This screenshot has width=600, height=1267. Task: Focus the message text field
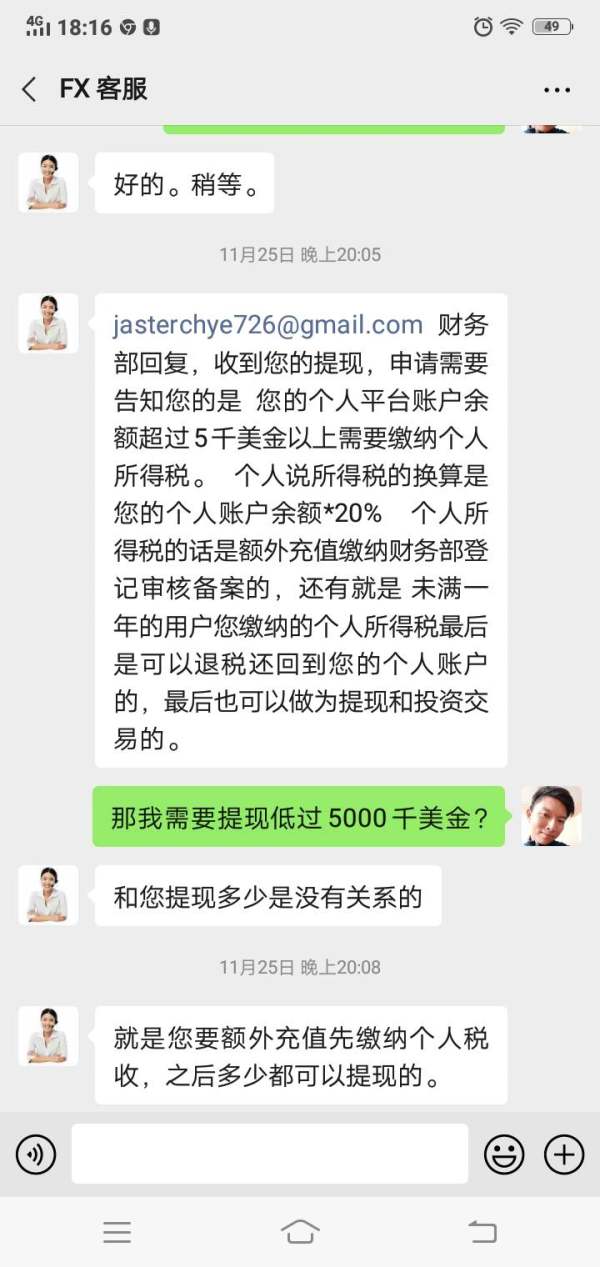click(270, 1154)
